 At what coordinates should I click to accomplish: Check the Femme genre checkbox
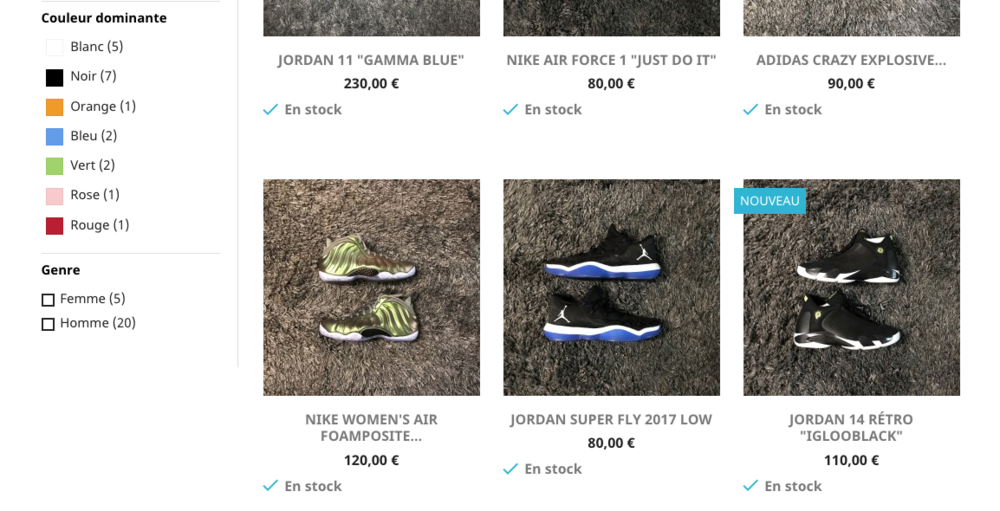[x=48, y=300]
